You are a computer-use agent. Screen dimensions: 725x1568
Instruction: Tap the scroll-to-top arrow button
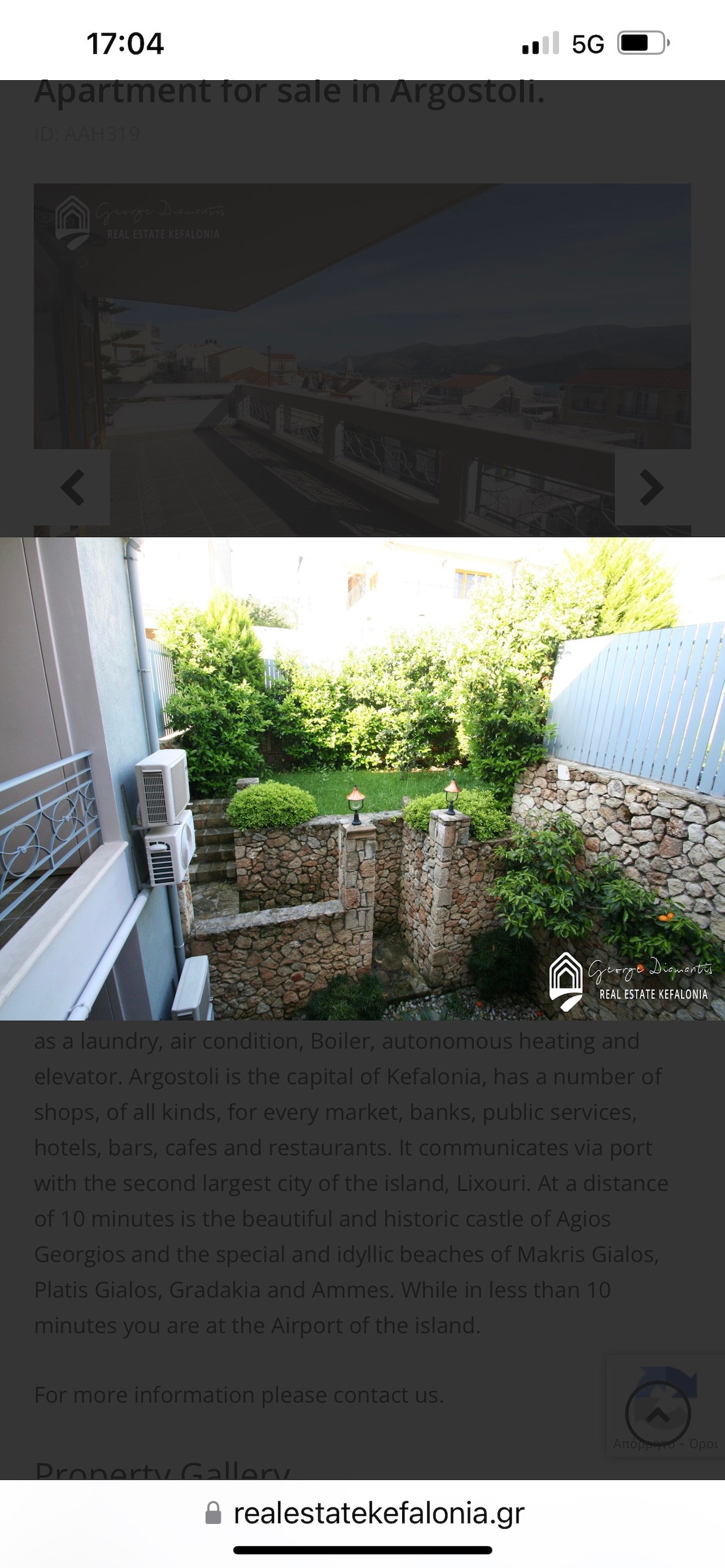point(658,1414)
